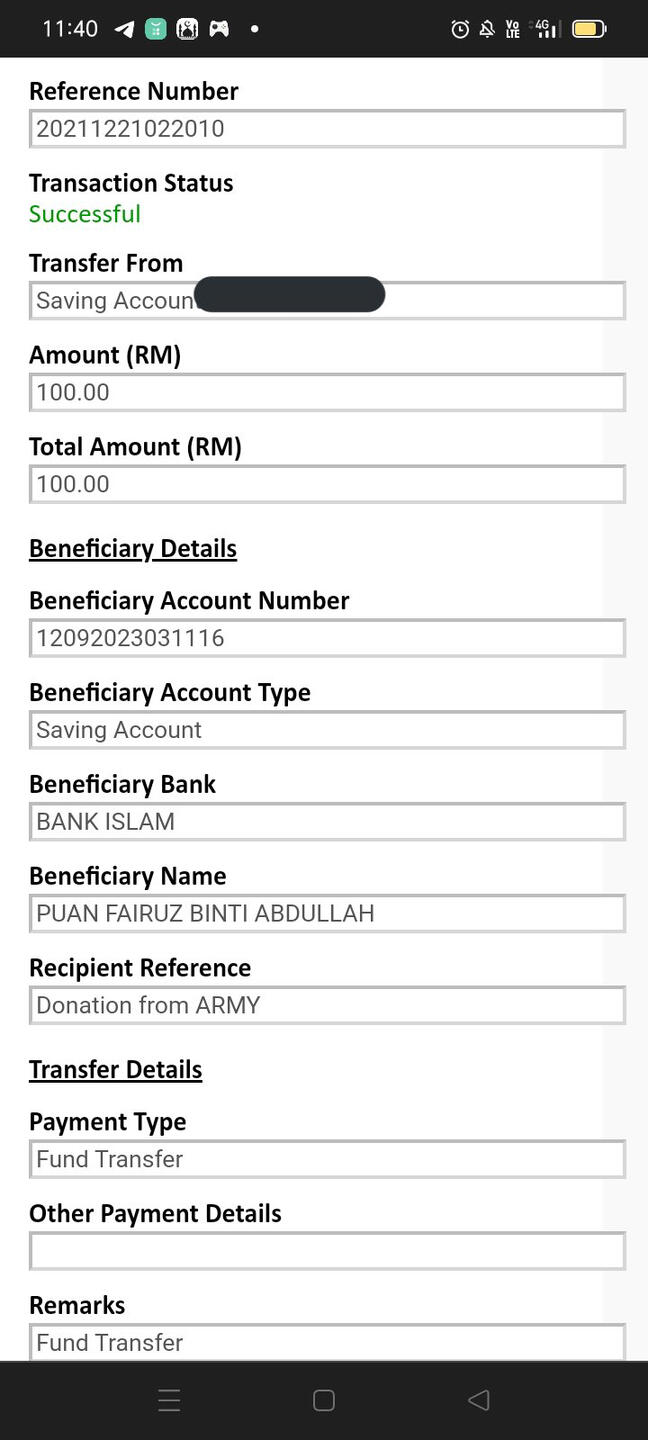Tap the Recipient Reference field

pyautogui.click(x=327, y=1005)
